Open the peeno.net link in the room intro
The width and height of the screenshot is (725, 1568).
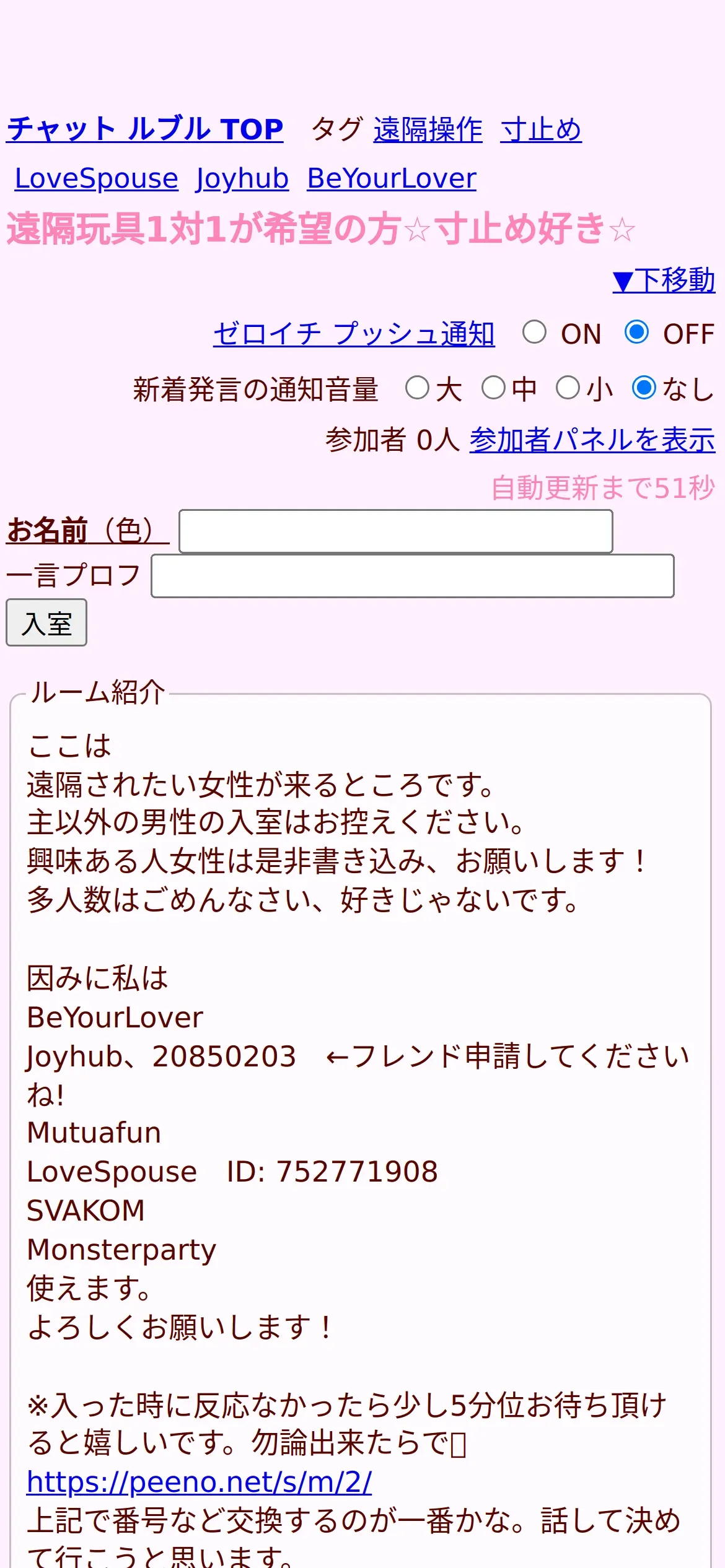click(199, 1482)
